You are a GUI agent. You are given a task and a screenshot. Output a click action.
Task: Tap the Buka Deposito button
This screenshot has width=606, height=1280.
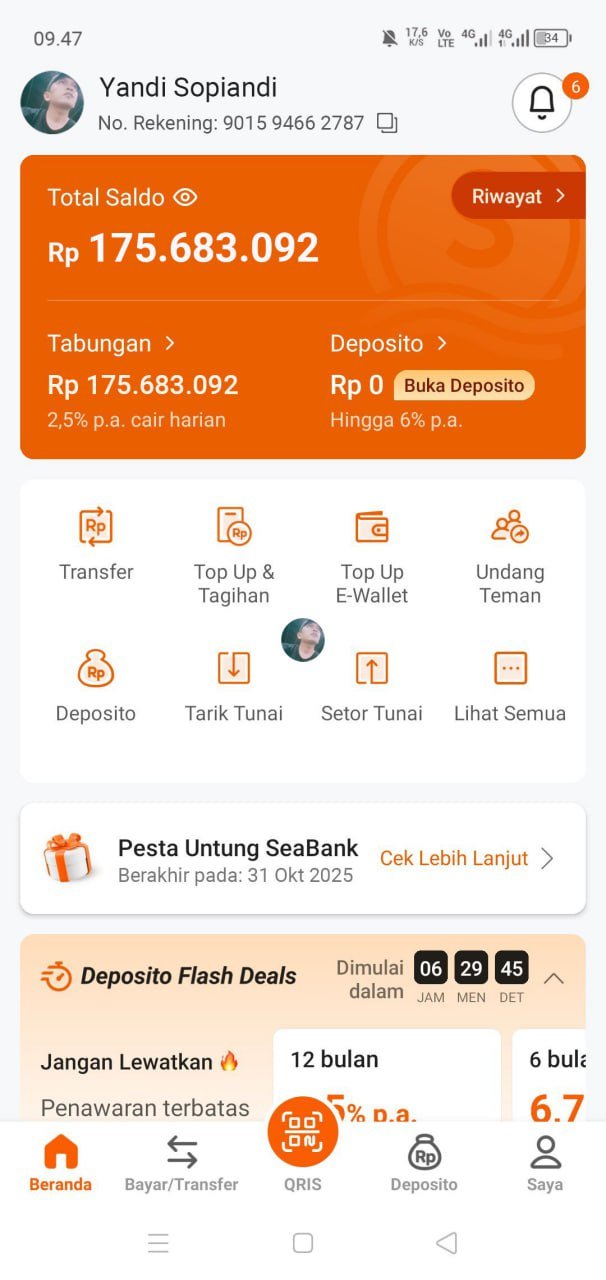(464, 386)
